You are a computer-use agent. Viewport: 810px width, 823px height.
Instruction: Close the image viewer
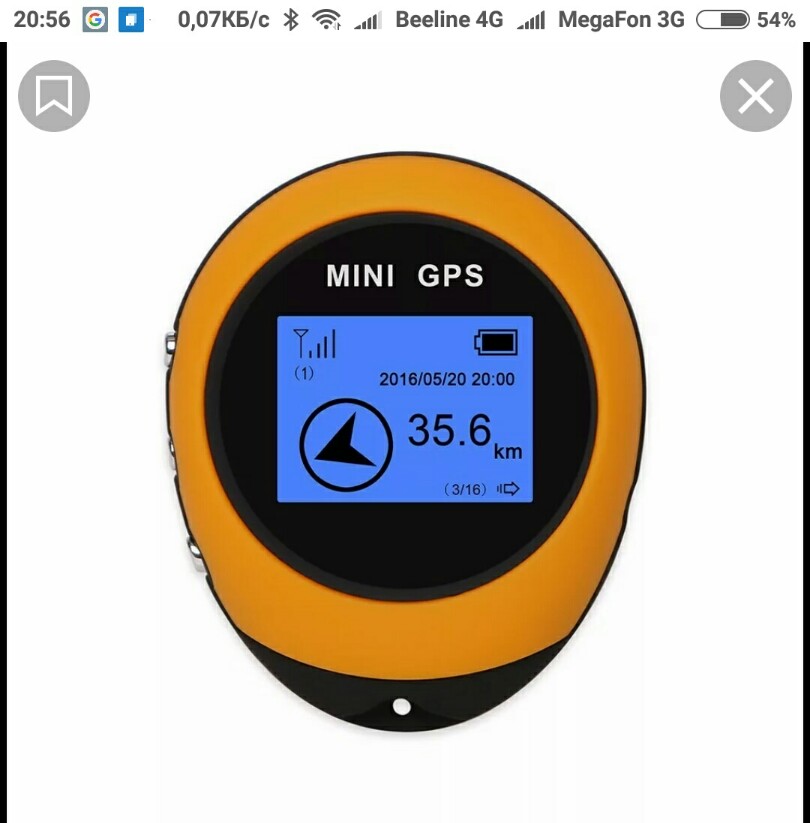tap(756, 96)
